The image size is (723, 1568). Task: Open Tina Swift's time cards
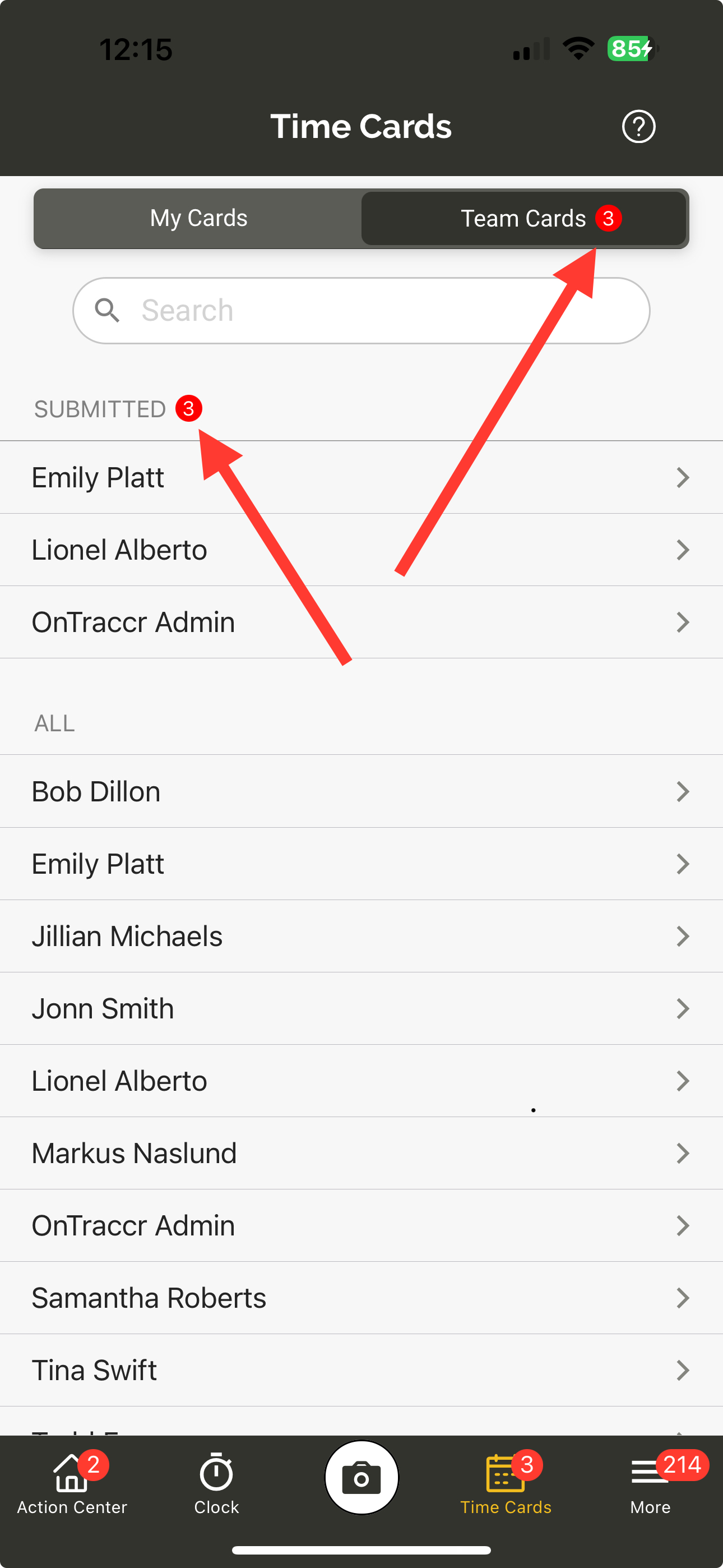coord(361,1371)
